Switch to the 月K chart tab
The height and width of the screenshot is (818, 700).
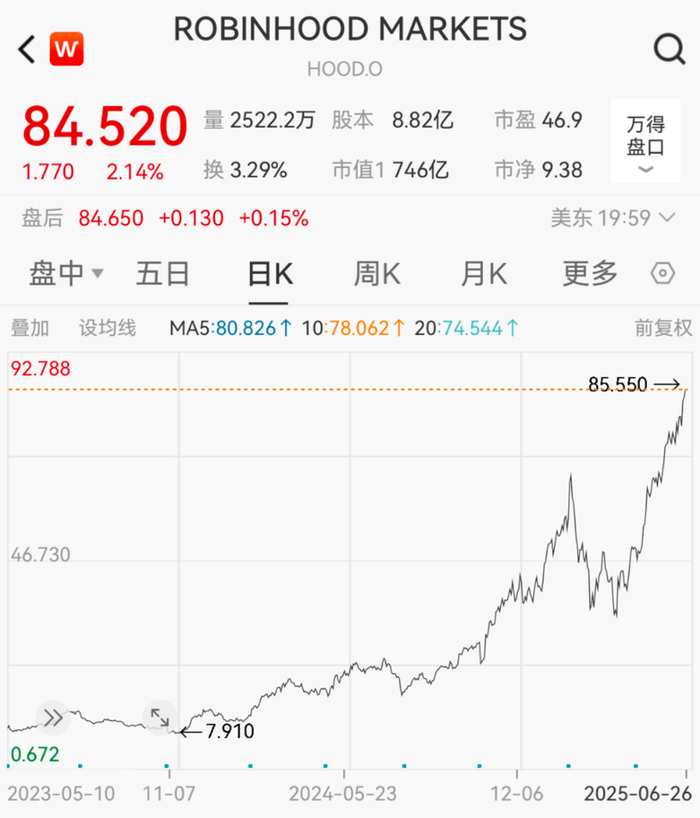484,273
